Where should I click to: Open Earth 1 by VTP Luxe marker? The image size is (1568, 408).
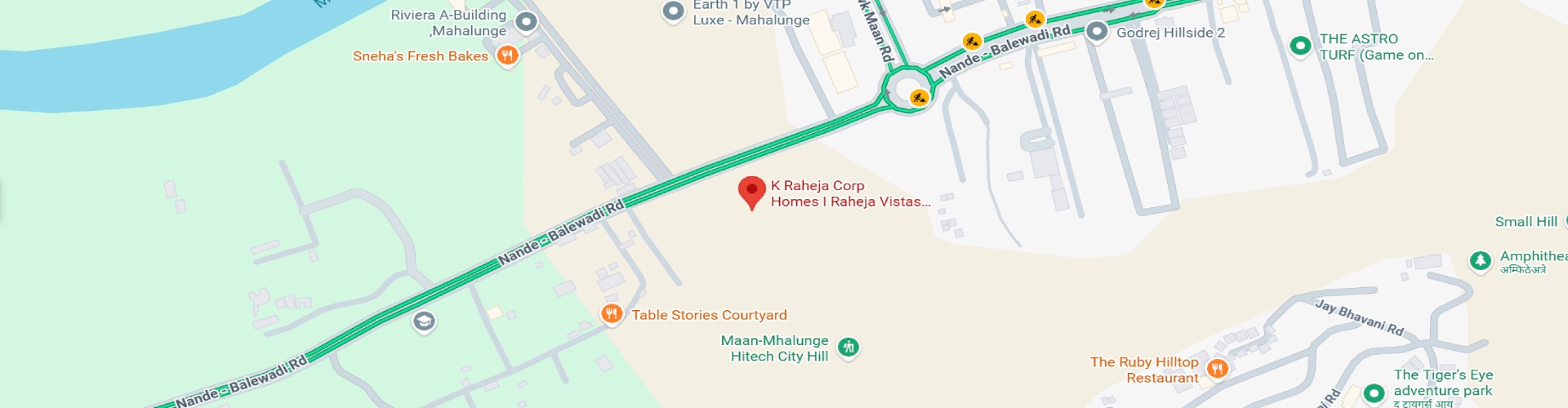point(673,11)
